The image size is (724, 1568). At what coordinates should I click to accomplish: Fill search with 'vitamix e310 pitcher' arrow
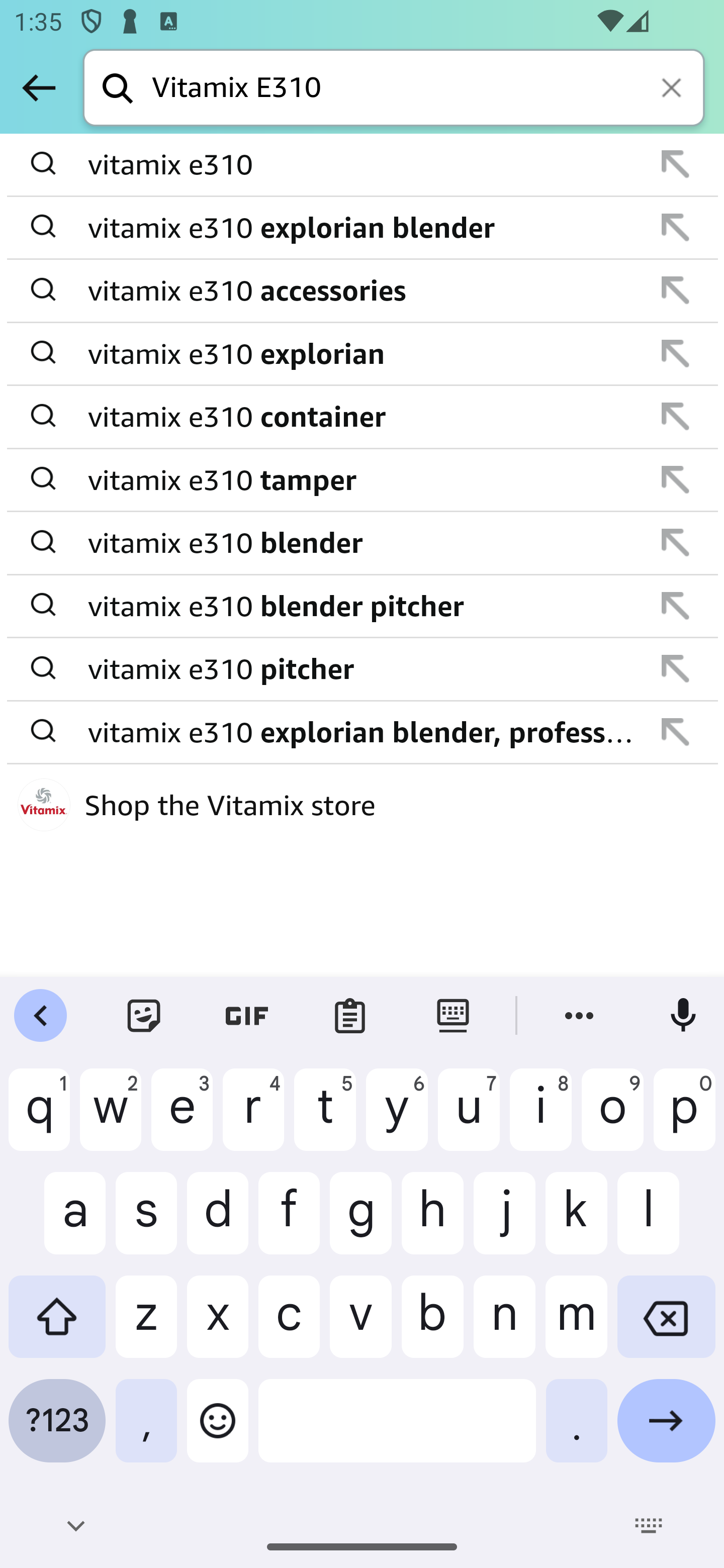tap(675, 669)
